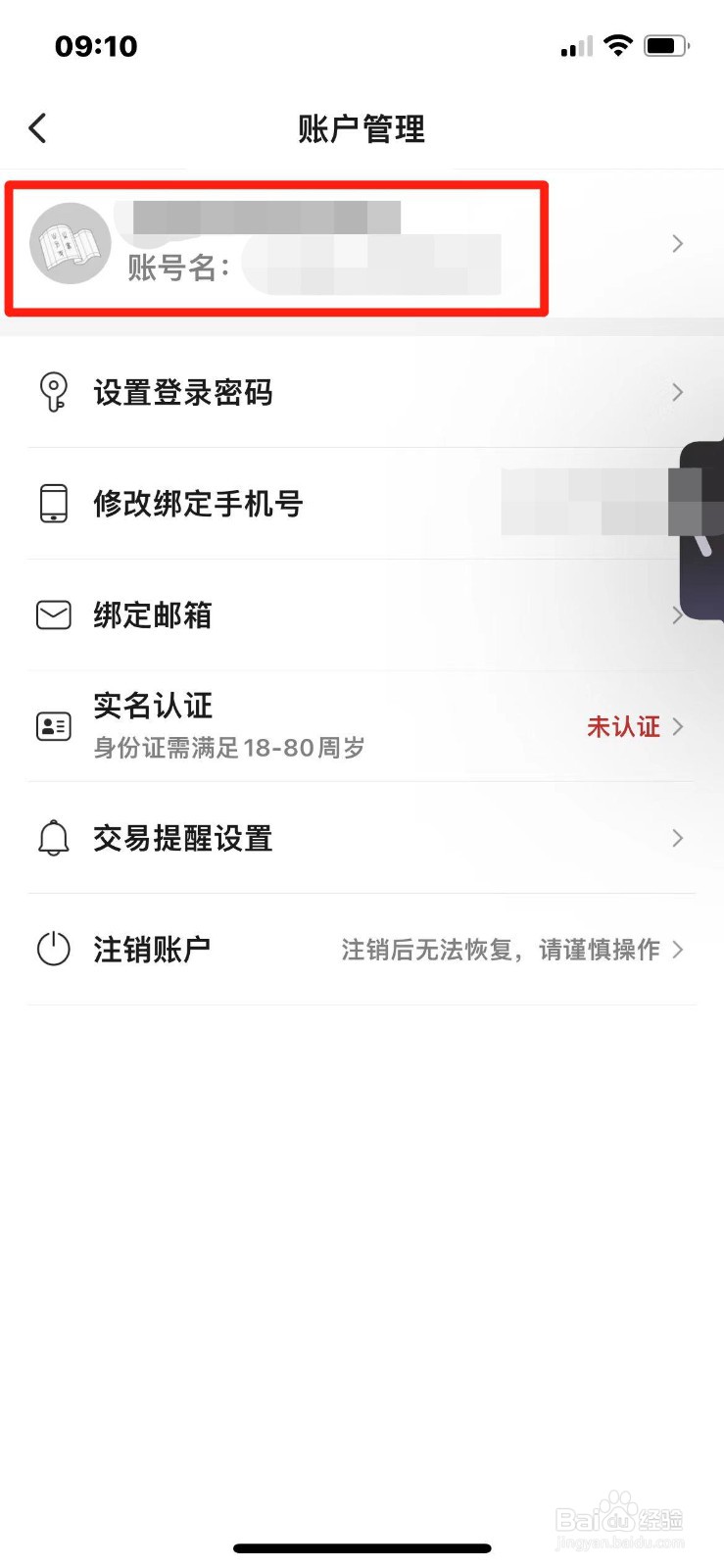This screenshot has height=1568, width=724.
Task: Click the envelope icon beside 绑定邮箱
Action: point(54,614)
